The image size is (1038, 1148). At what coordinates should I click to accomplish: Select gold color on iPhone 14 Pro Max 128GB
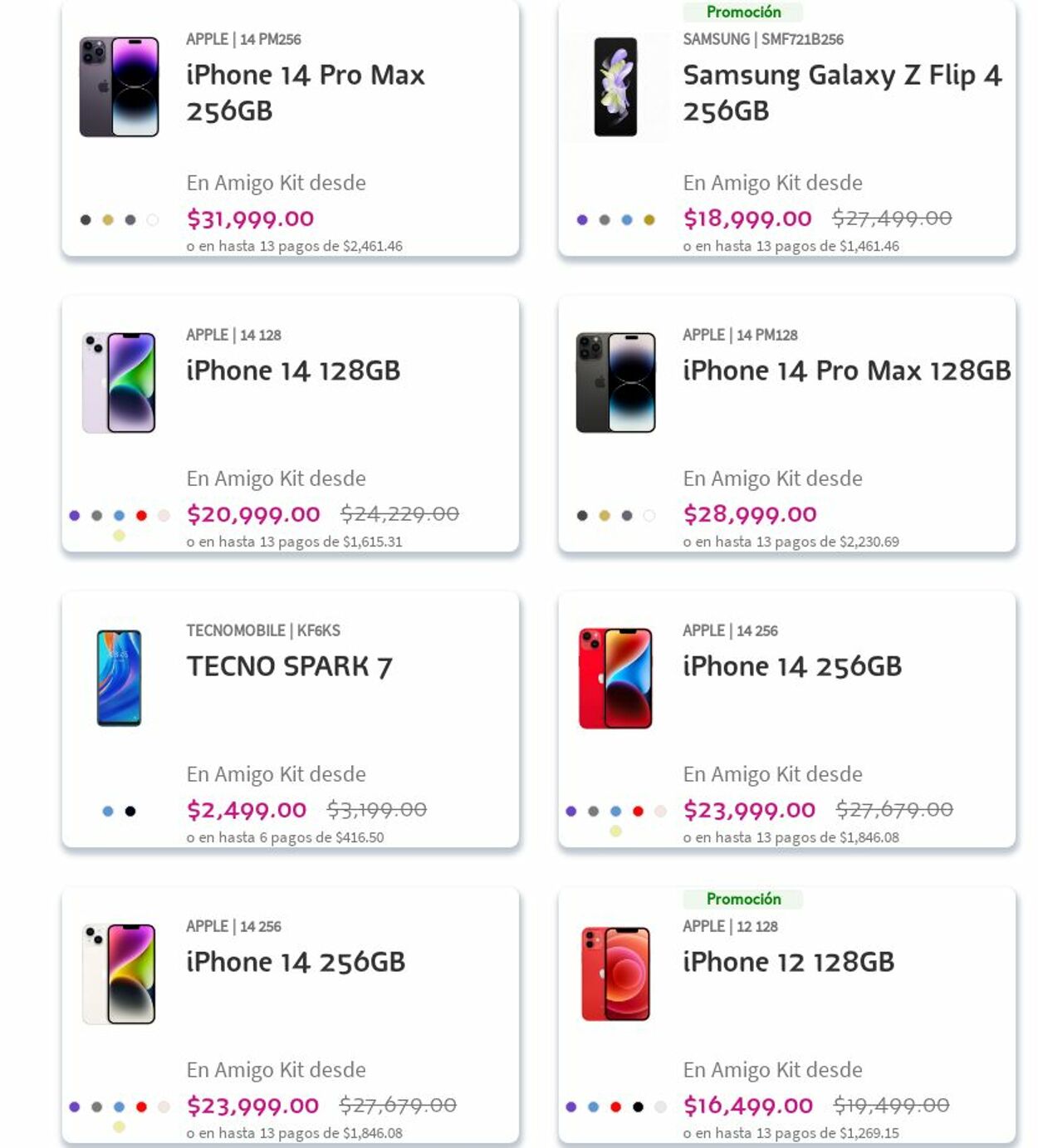(605, 516)
